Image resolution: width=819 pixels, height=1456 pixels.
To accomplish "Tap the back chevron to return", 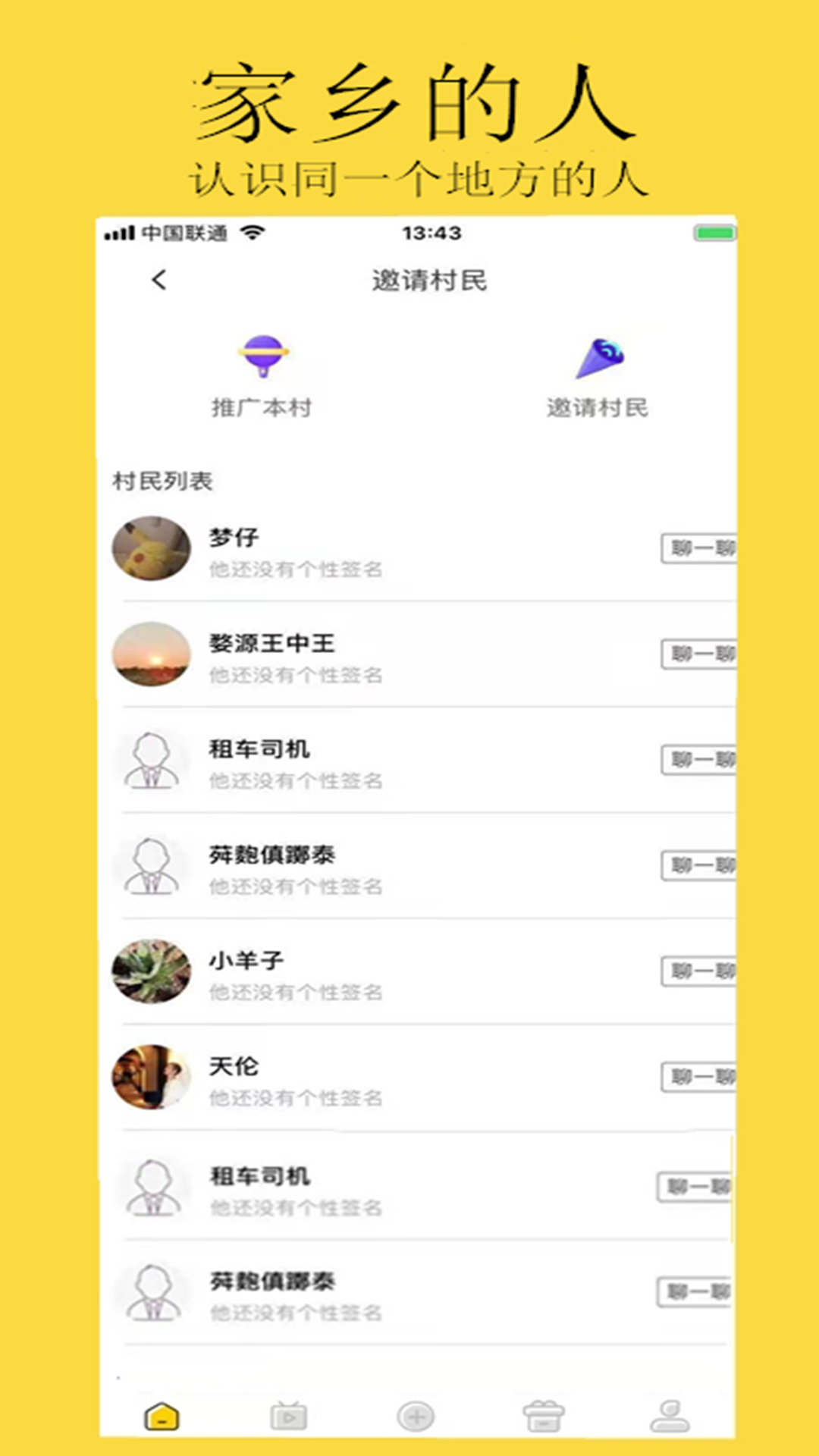I will tap(158, 280).
